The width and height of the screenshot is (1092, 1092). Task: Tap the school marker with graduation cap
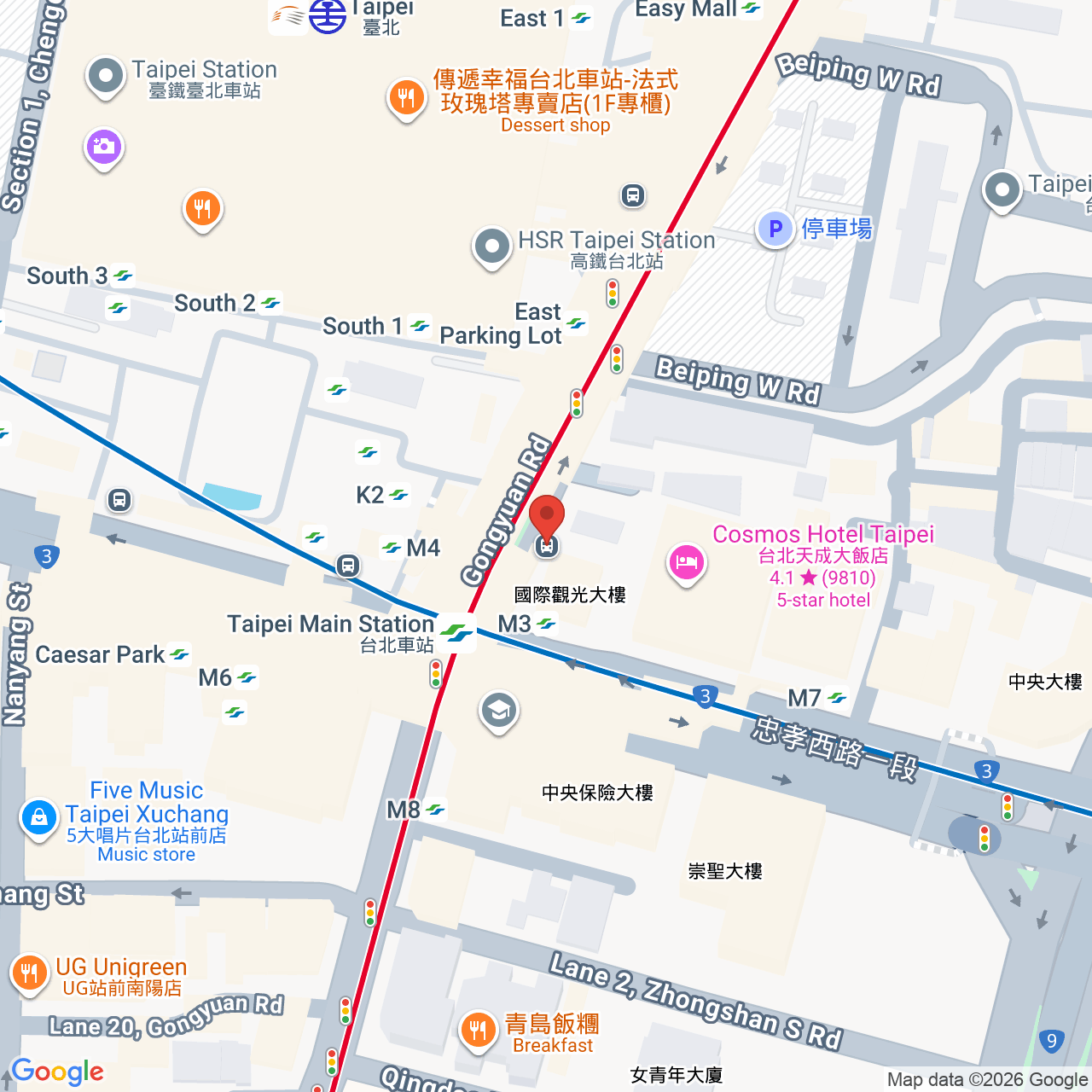click(x=499, y=710)
